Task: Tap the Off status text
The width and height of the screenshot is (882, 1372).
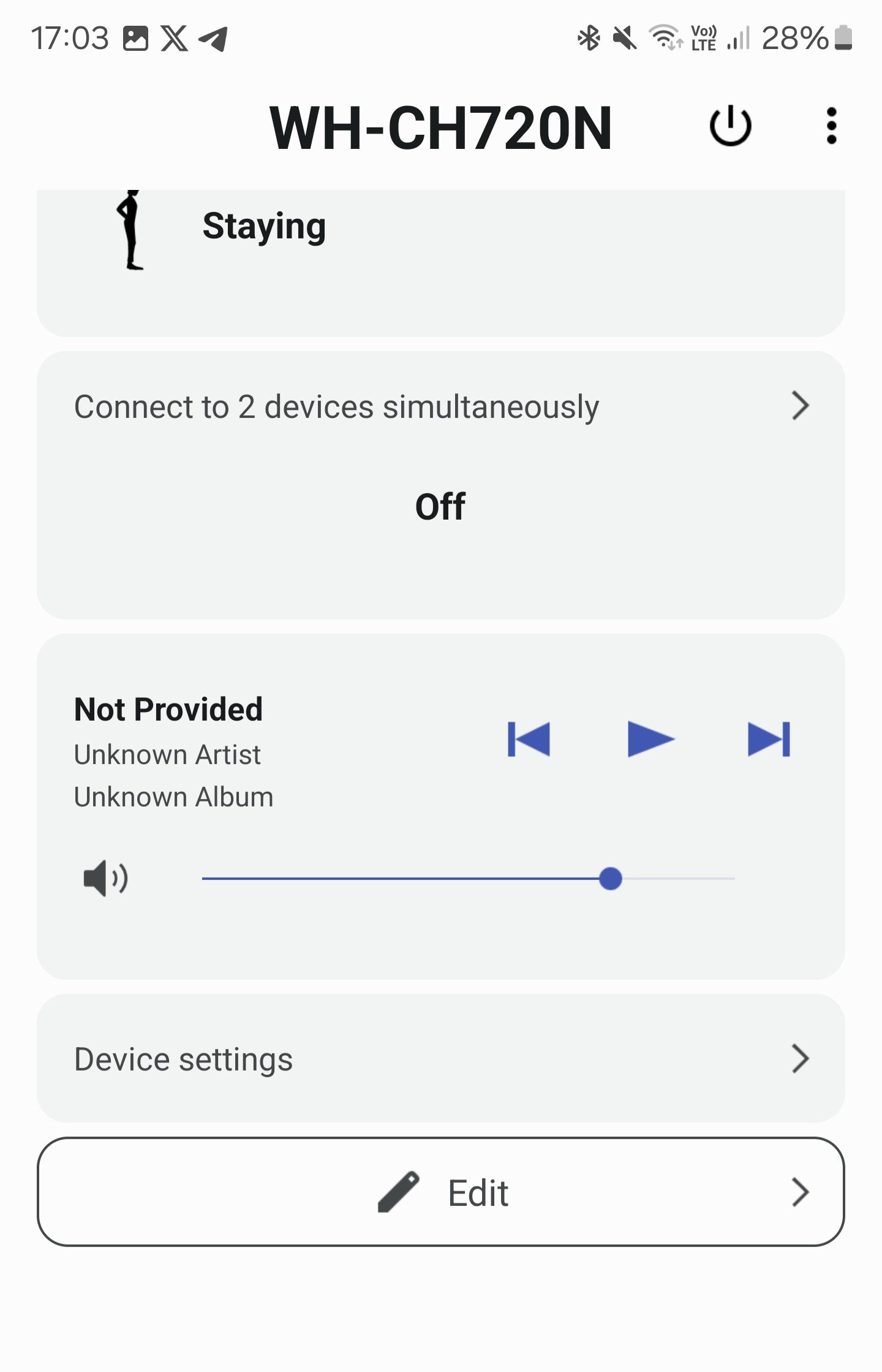Action: click(x=440, y=505)
